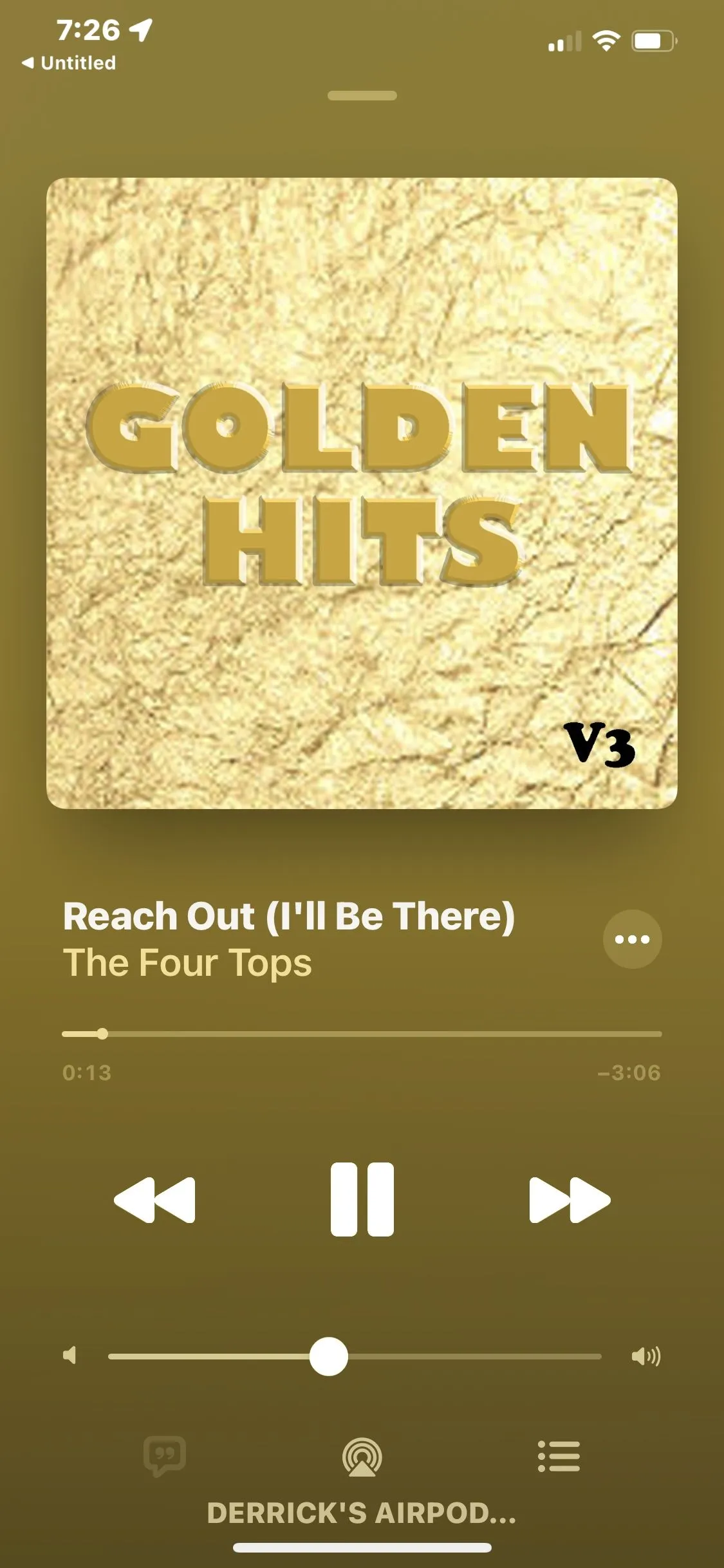Go back to the previous track

click(x=154, y=1200)
